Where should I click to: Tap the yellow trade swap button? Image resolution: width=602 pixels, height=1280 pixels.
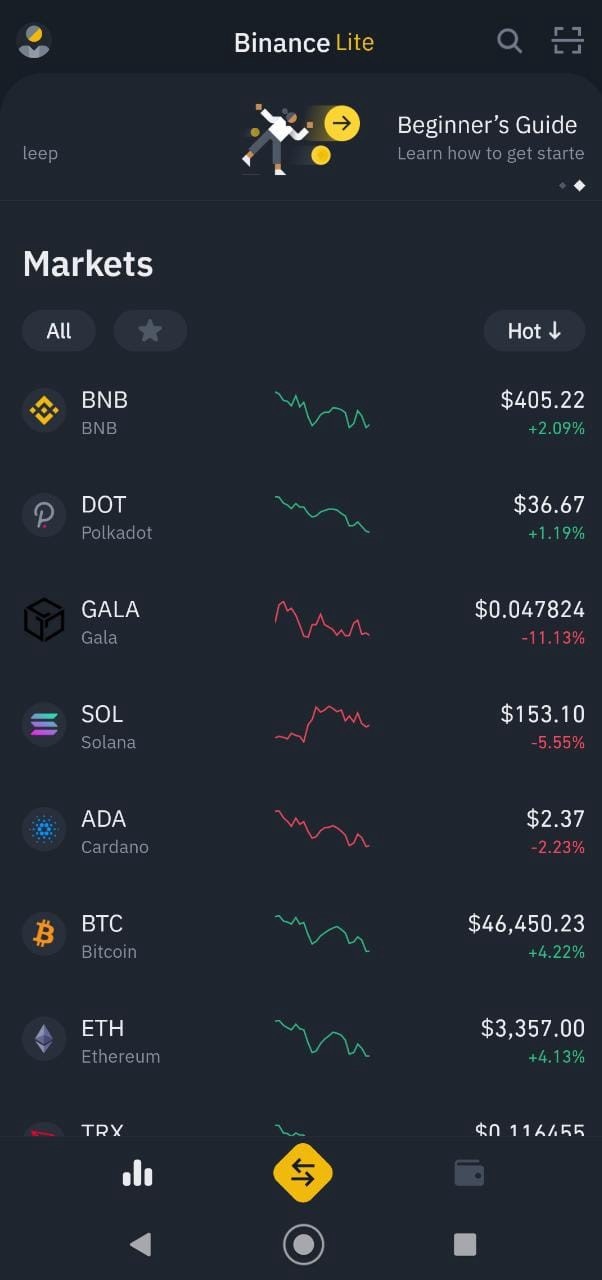pos(302,1172)
